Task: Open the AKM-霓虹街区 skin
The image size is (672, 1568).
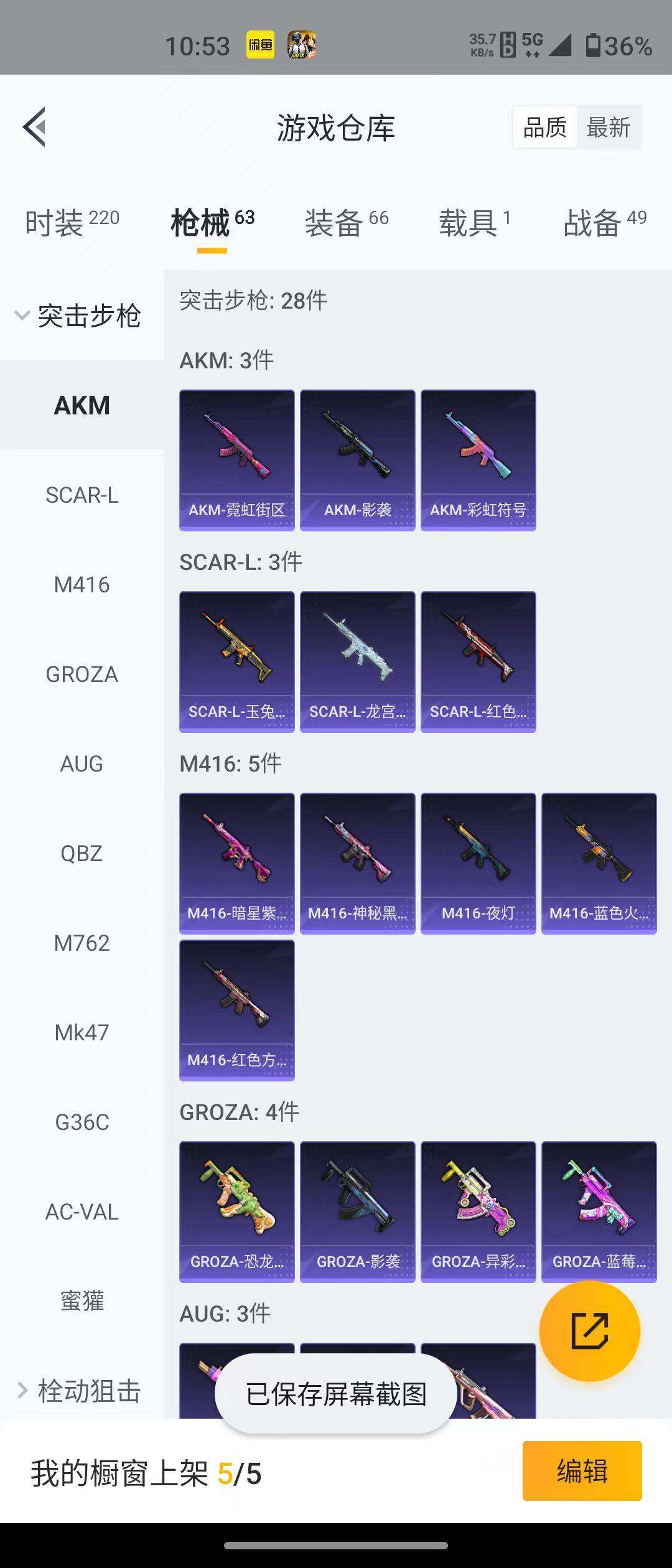Action: click(236, 460)
